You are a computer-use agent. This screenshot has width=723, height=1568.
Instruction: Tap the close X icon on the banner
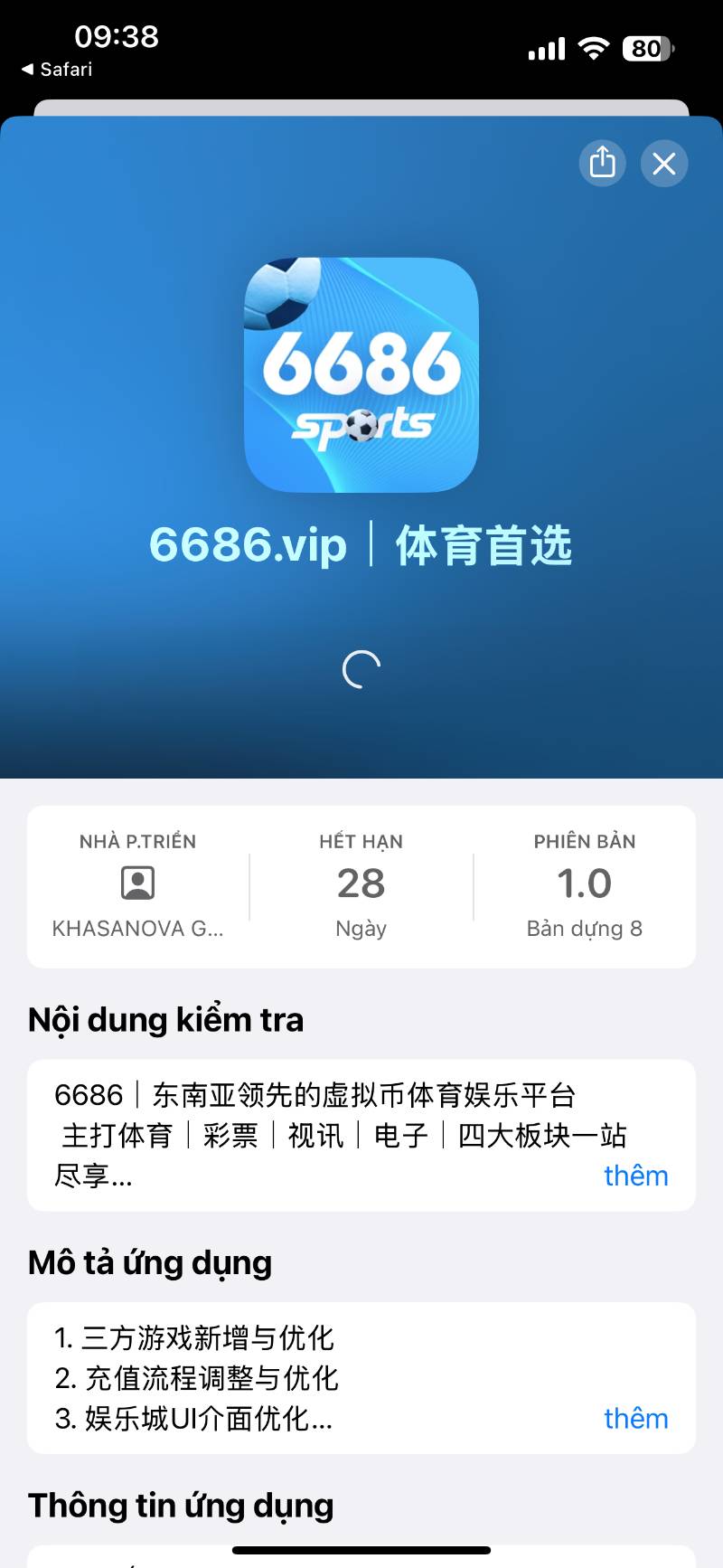click(x=664, y=164)
